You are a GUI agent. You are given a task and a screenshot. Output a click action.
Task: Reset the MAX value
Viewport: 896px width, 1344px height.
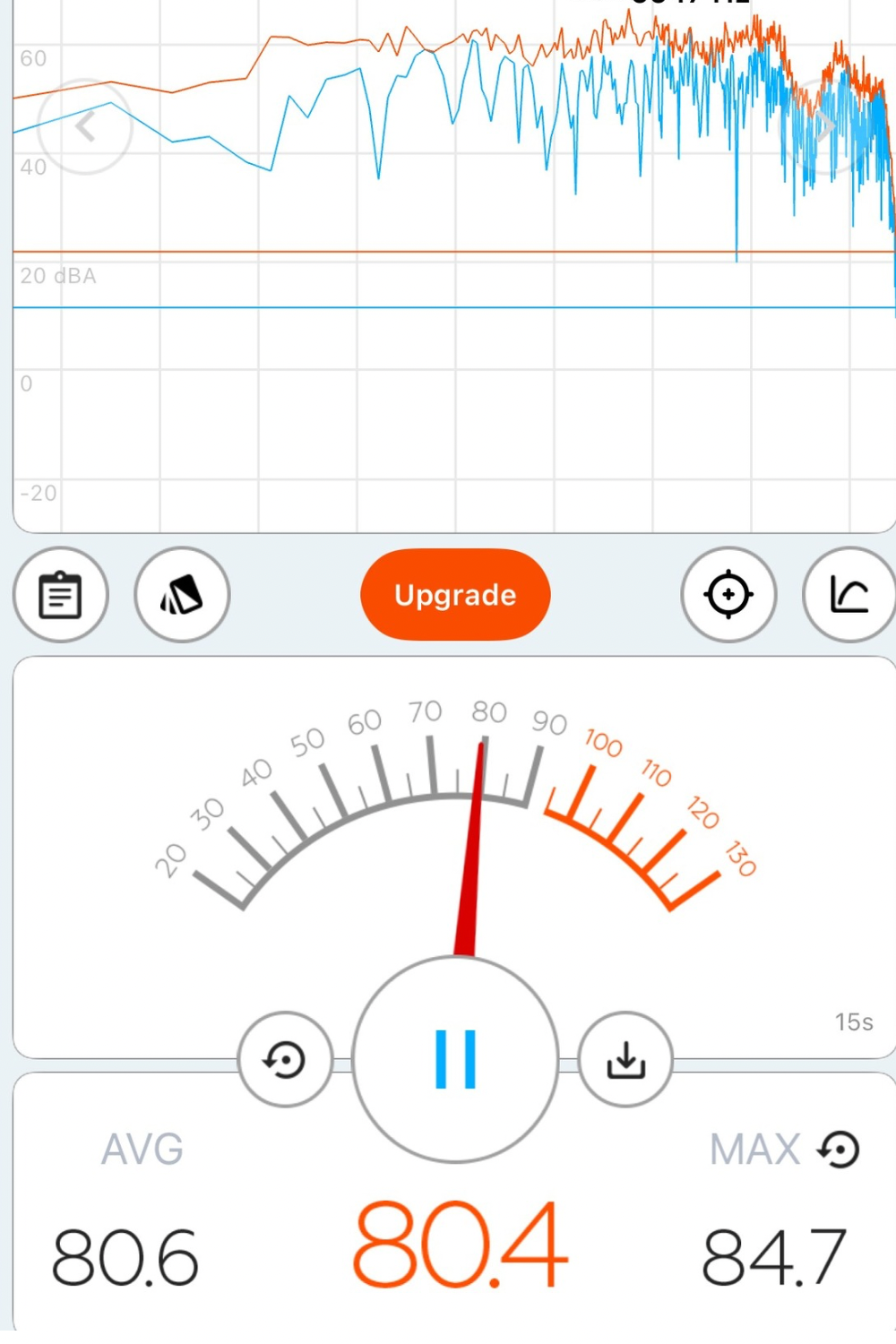coord(840,1150)
